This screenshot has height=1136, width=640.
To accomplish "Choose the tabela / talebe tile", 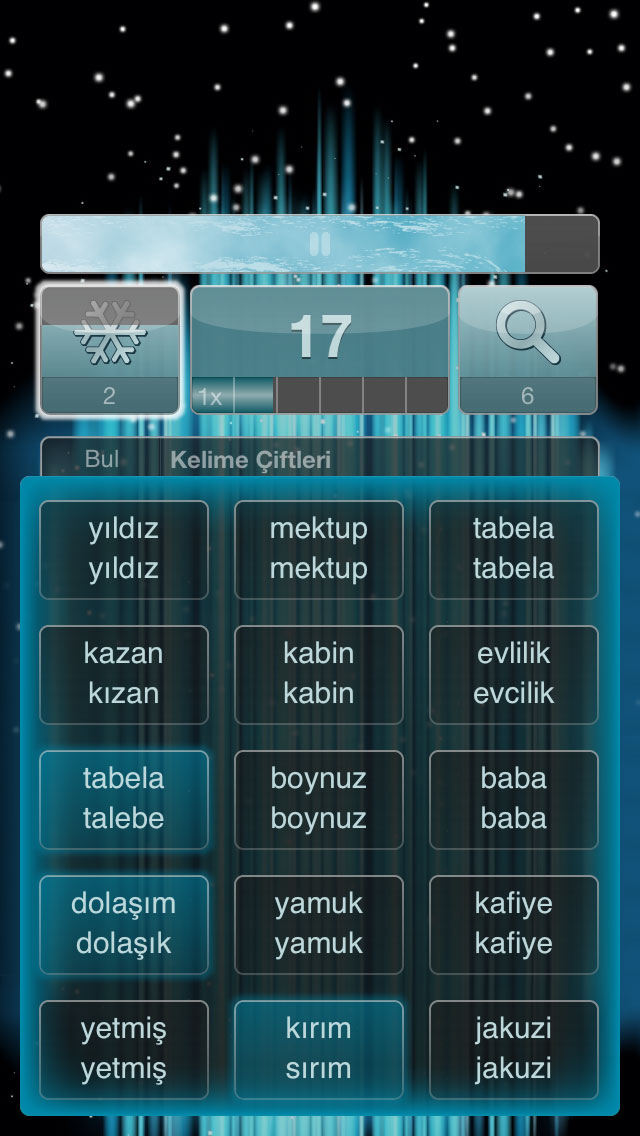I will click(124, 800).
